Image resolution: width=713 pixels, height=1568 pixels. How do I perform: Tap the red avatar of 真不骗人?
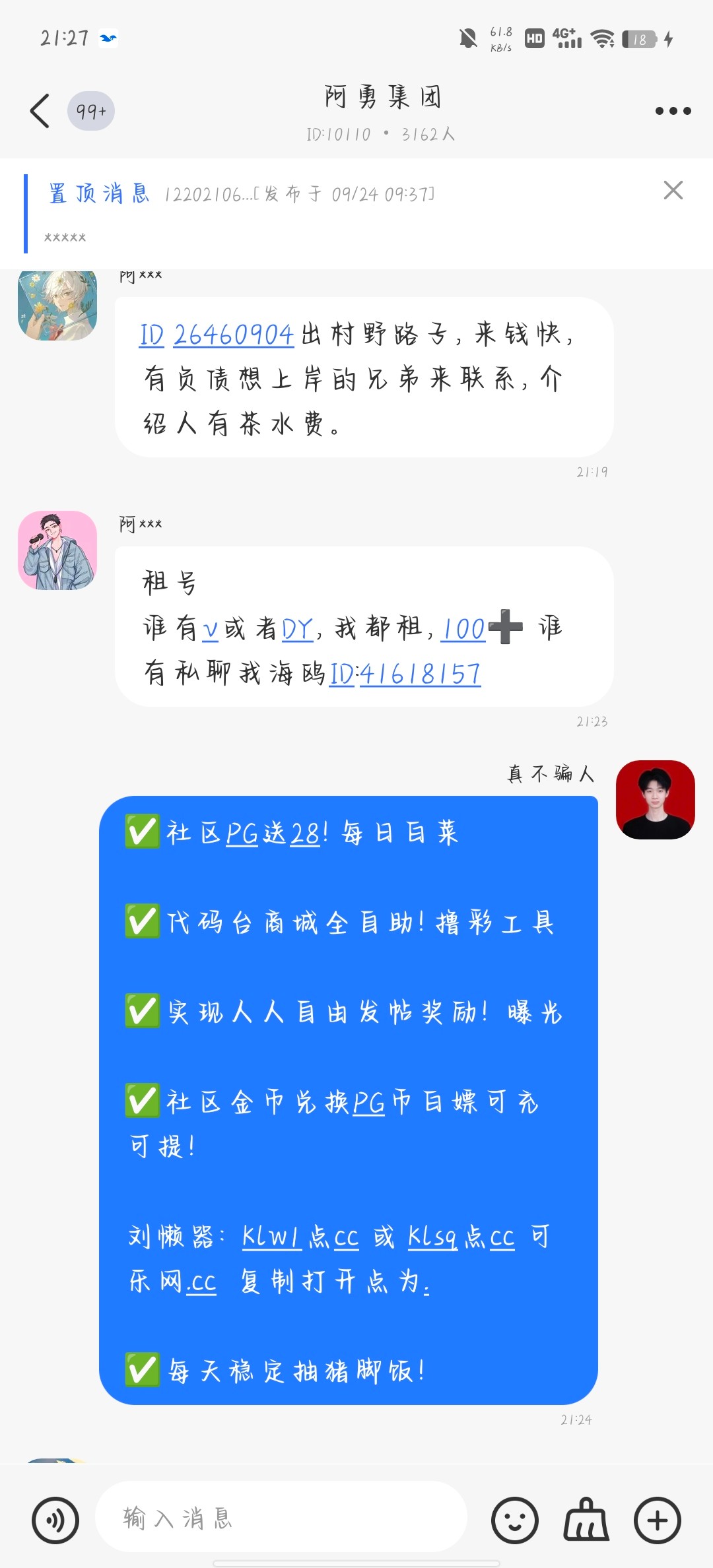click(x=656, y=799)
